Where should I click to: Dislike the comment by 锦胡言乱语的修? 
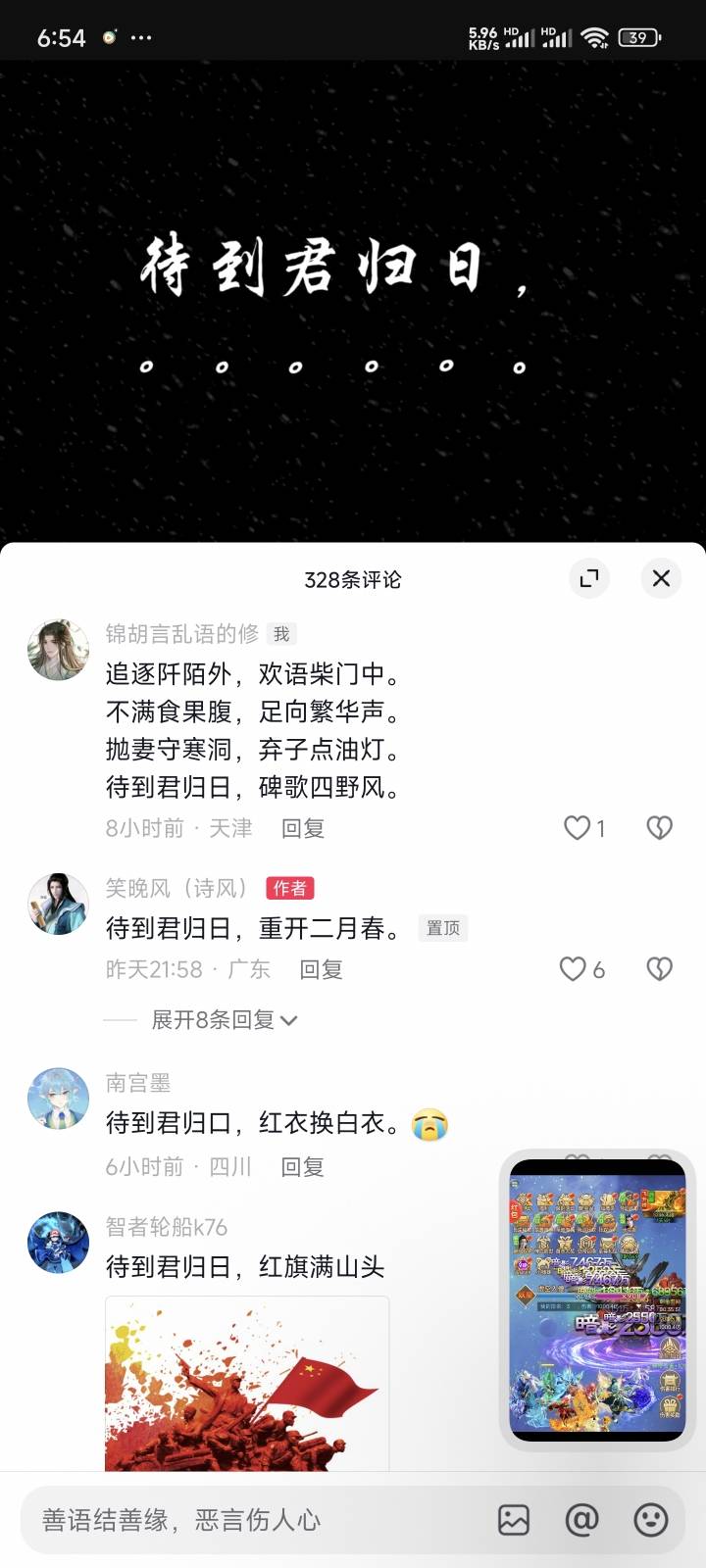pos(659,828)
